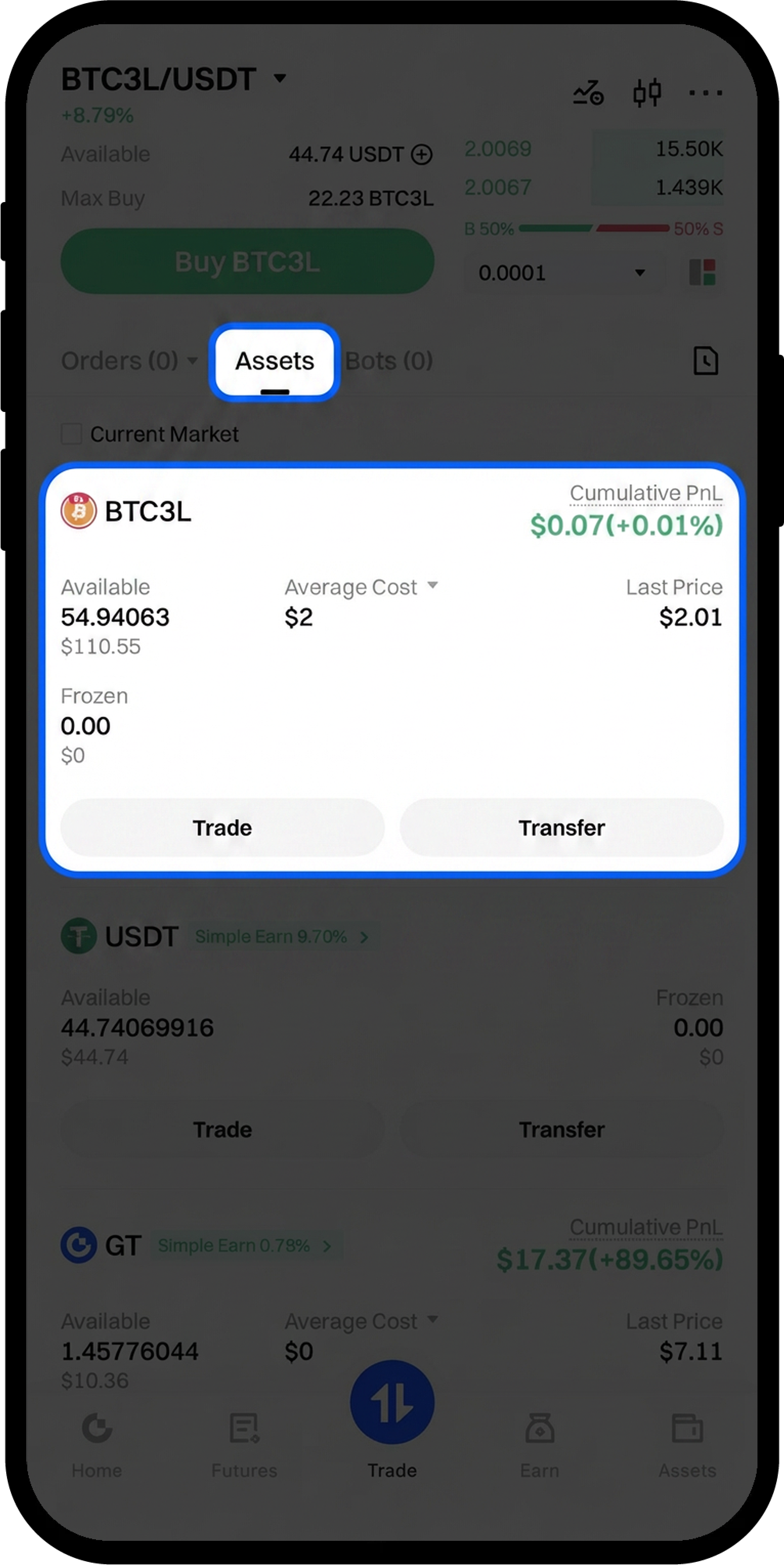
Task: Tap Trade on the BTC3L card
Action: 222,827
